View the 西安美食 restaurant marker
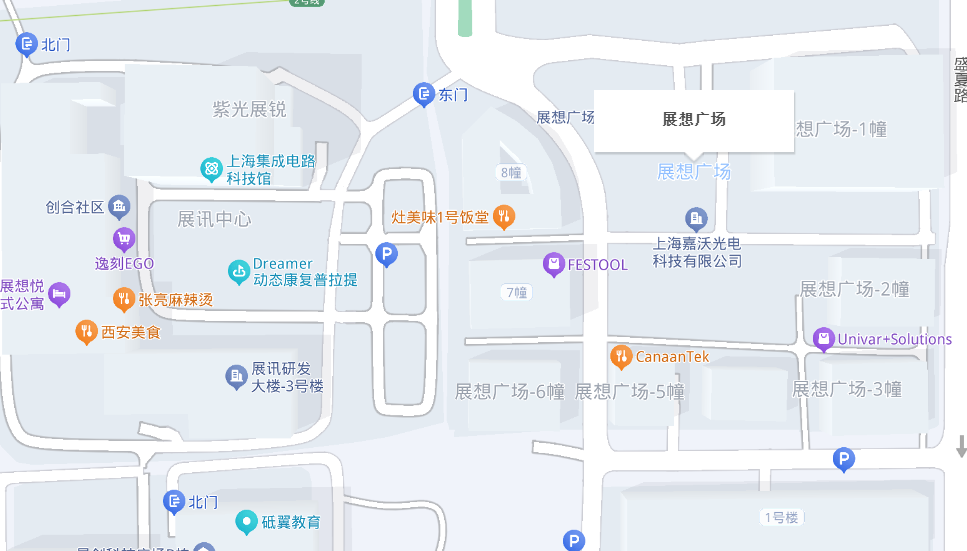Viewport: 967px width, 551px height. (87, 331)
